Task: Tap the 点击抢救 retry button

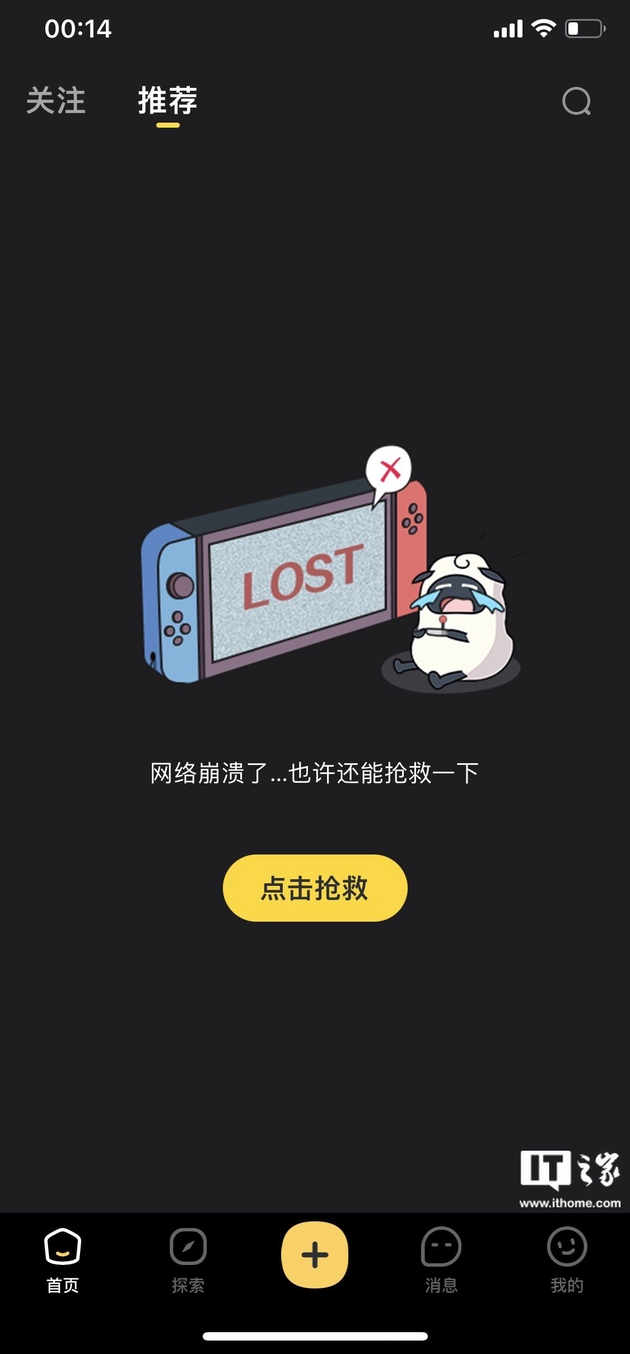Action: 315,888
